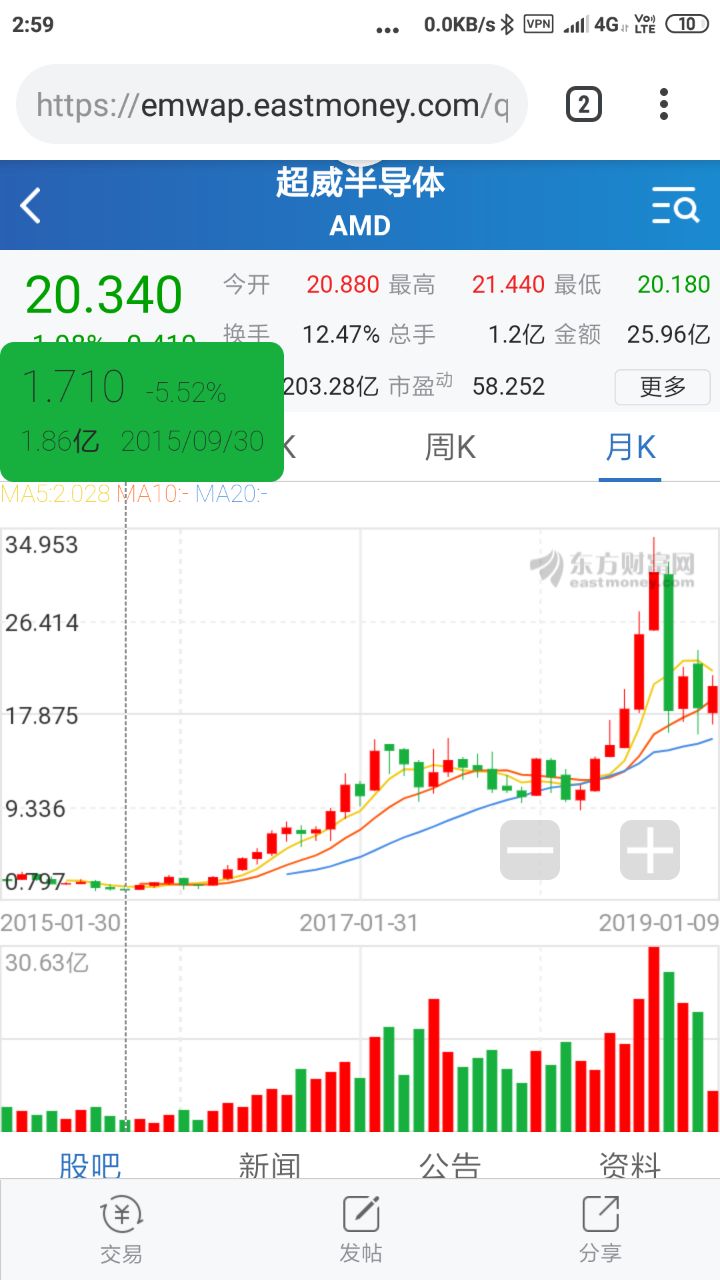The image size is (720, 1280).
Task: Write a new post via 发帖
Action: (x=360, y=1230)
